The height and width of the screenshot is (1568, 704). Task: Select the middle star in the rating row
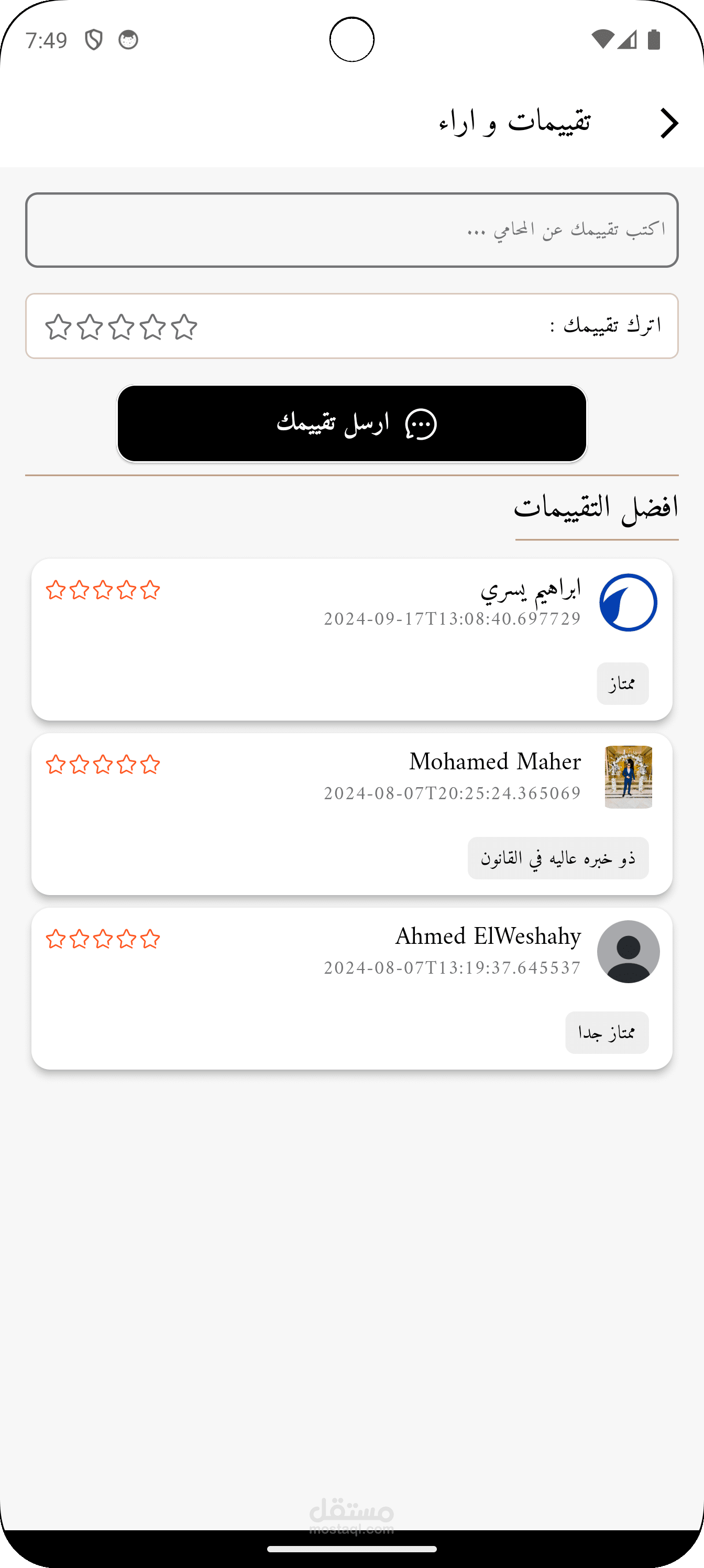(121, 327)
